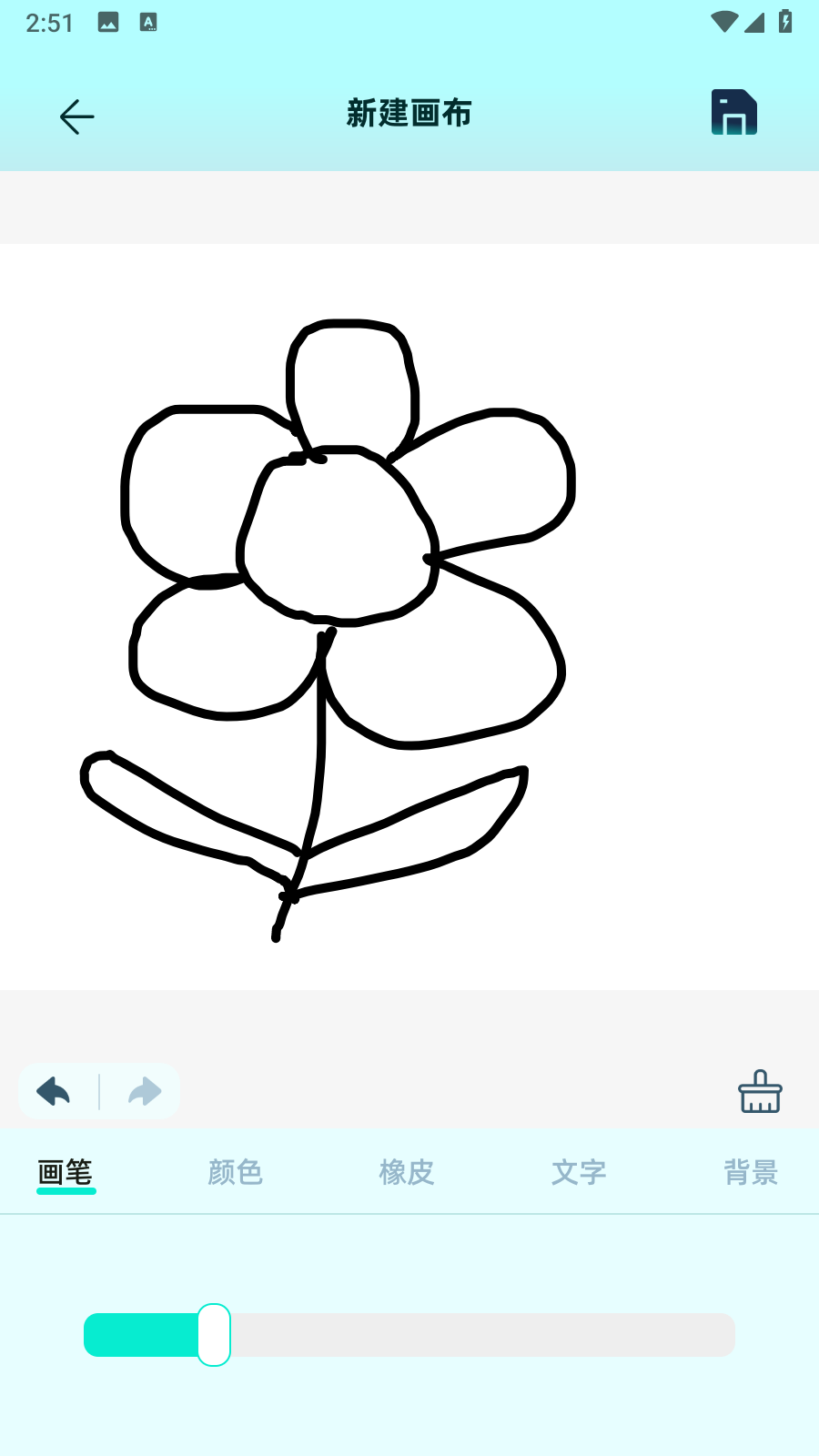Undo the last stroke
Viewport: 819px width, 1456px height.
[54, 1090]
